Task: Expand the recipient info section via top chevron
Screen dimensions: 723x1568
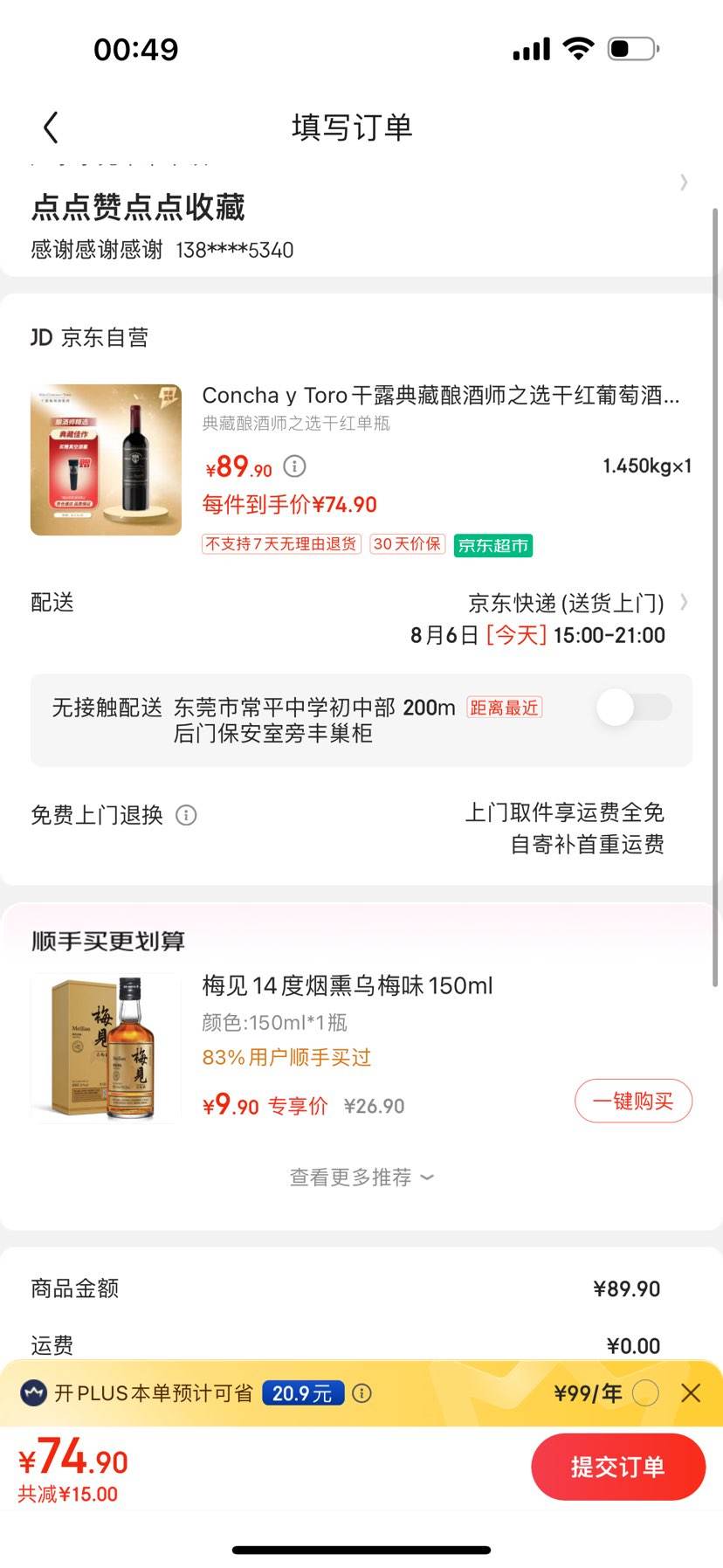Action: click(684, 183)
